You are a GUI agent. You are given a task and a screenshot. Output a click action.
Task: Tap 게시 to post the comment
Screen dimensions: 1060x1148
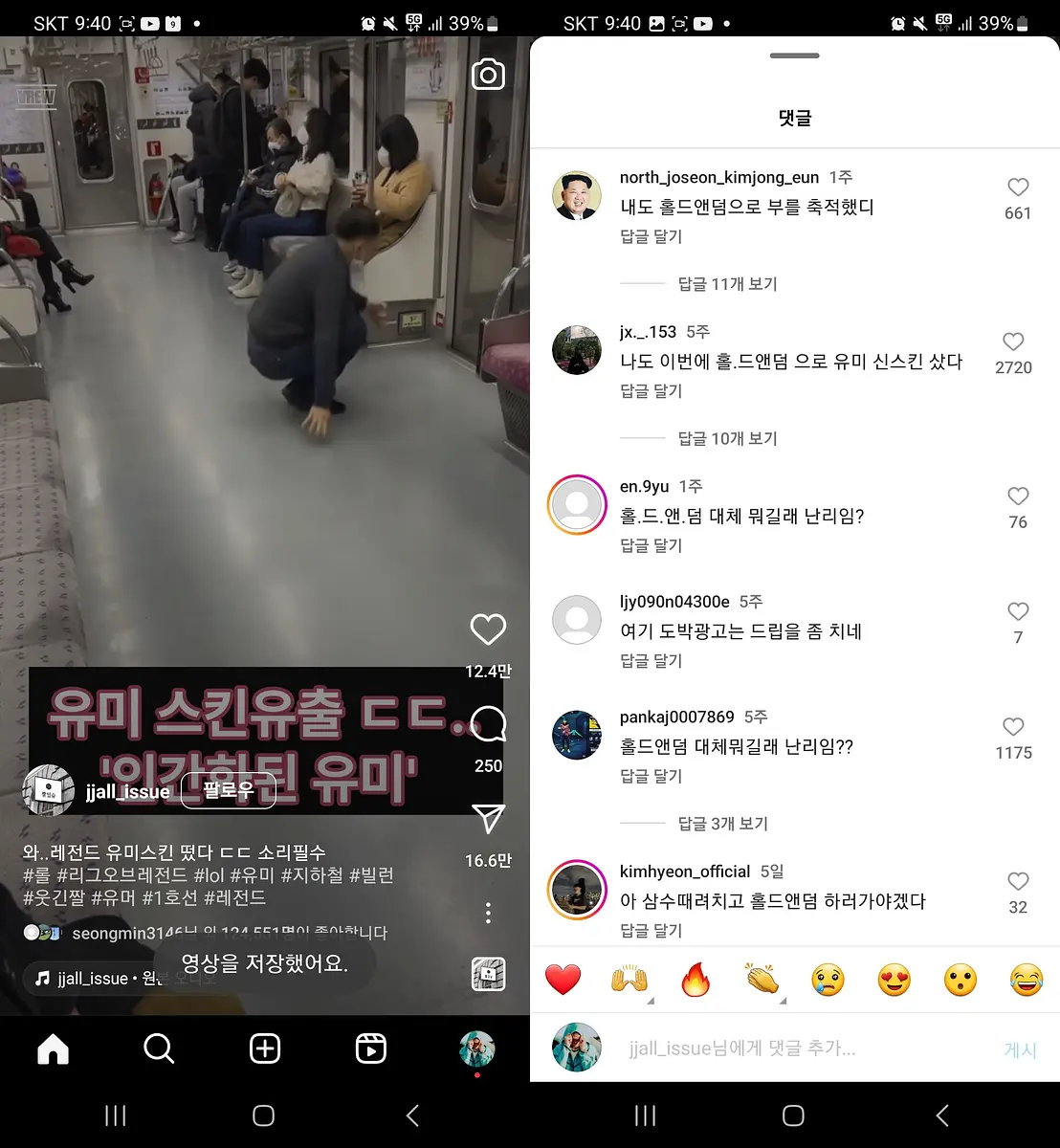[x=1020, y=1049]
